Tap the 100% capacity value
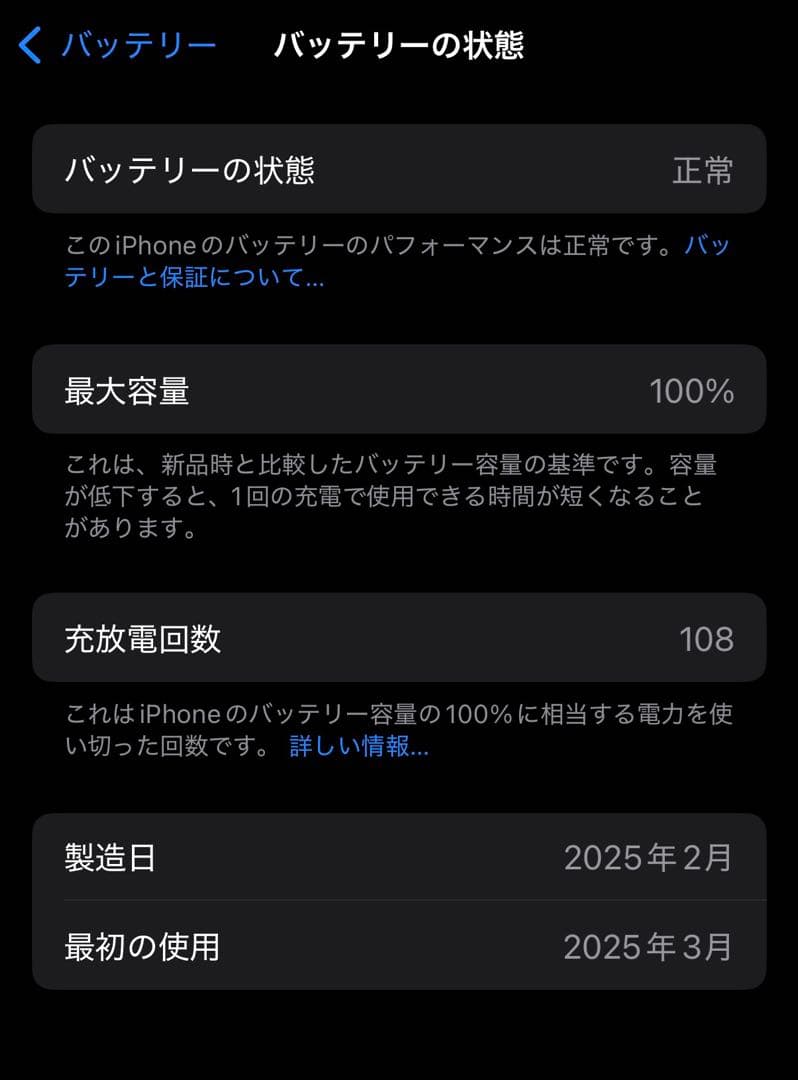 point(691,390)
